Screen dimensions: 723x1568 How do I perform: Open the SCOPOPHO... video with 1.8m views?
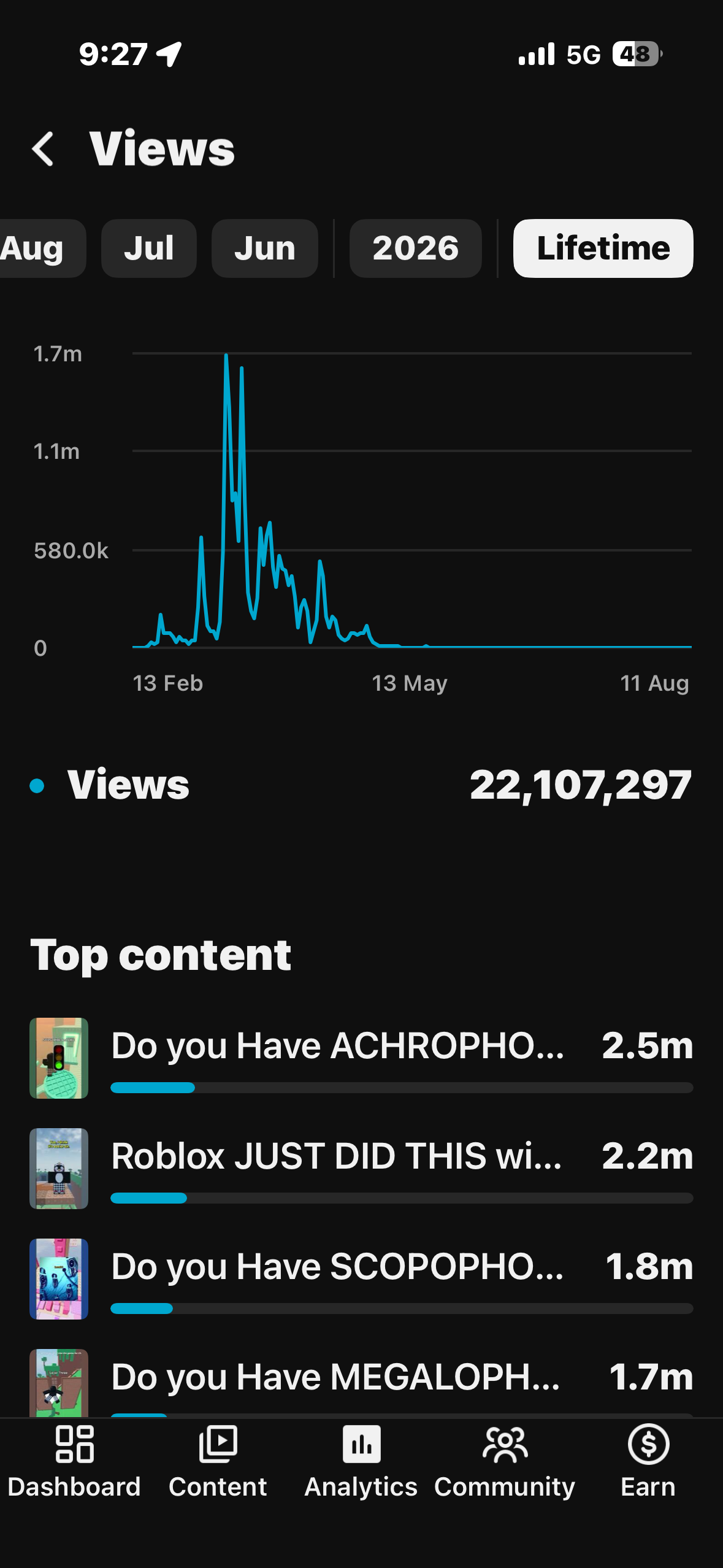pyautogui.click(x=362, y=1279)
